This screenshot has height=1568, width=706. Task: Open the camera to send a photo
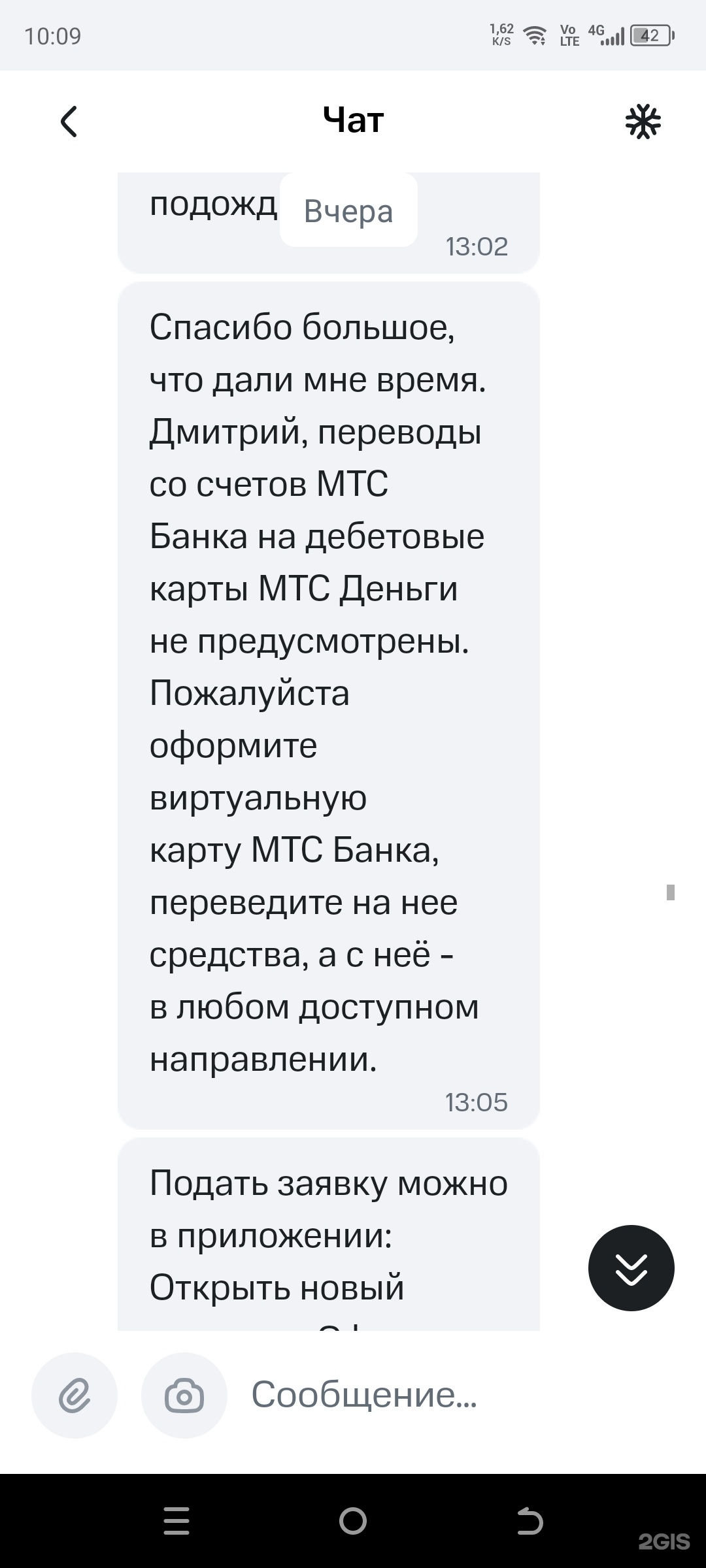[x=184, y=1396]
